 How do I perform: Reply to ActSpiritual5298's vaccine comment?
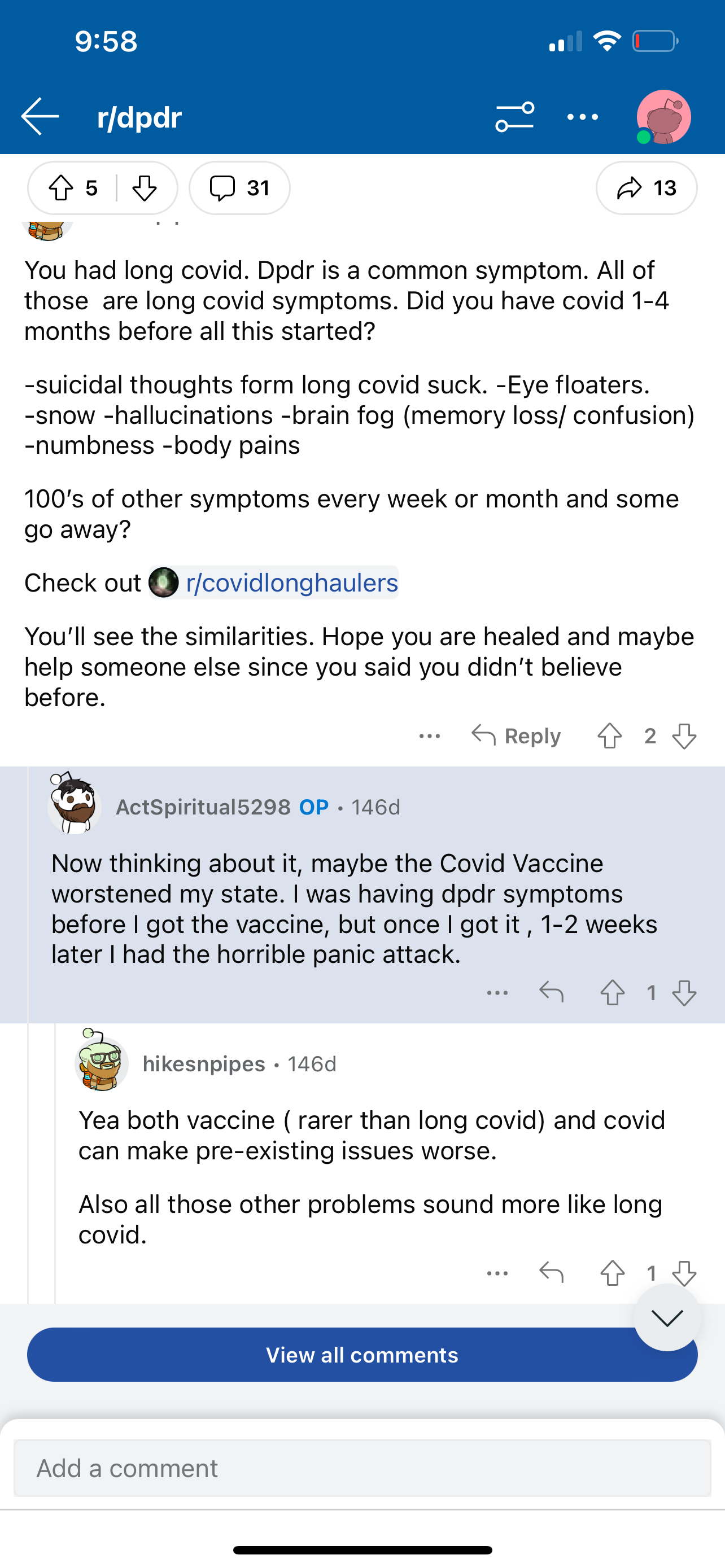[552, 993]
